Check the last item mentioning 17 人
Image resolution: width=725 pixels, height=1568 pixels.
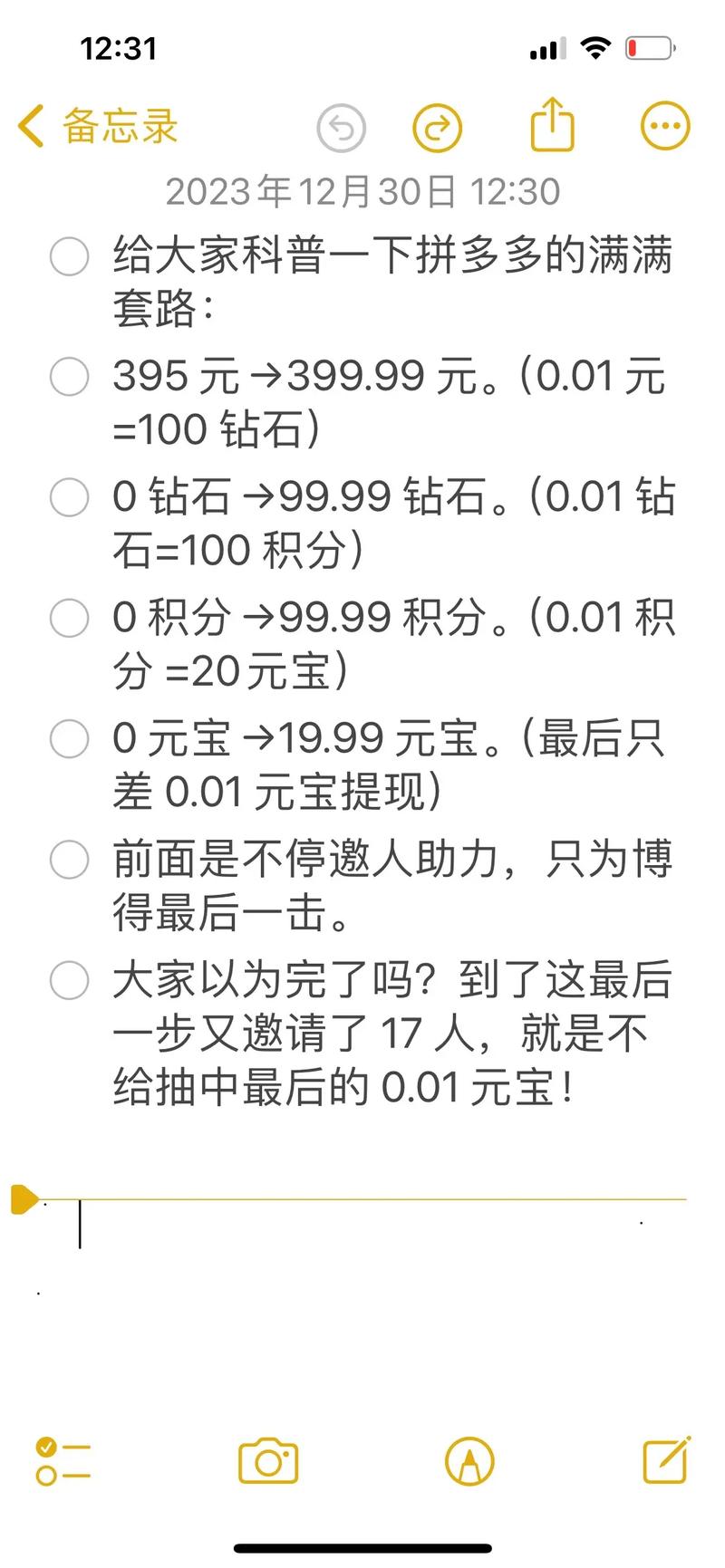click(68, 979)
